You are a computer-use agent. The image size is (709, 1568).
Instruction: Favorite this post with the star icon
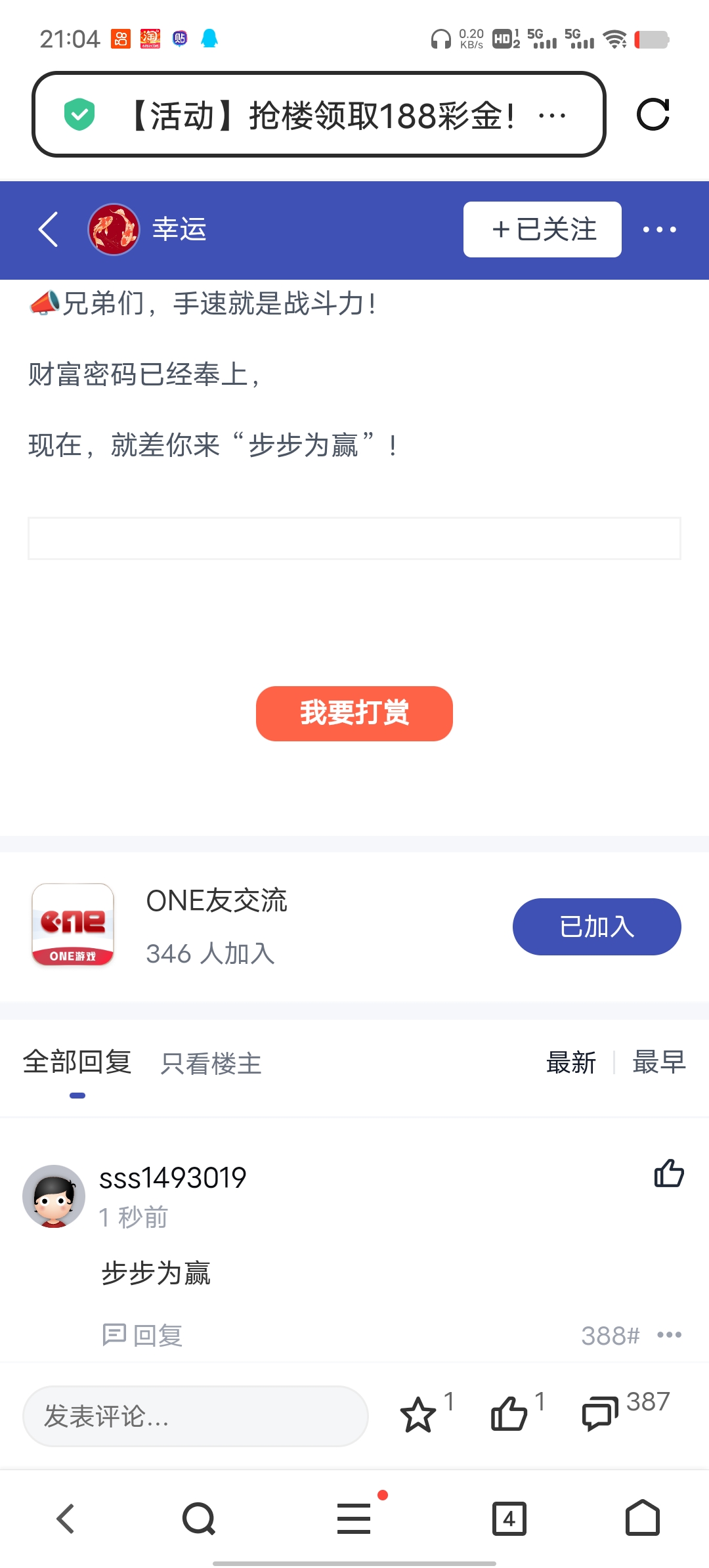click(x=418, y=1415)
